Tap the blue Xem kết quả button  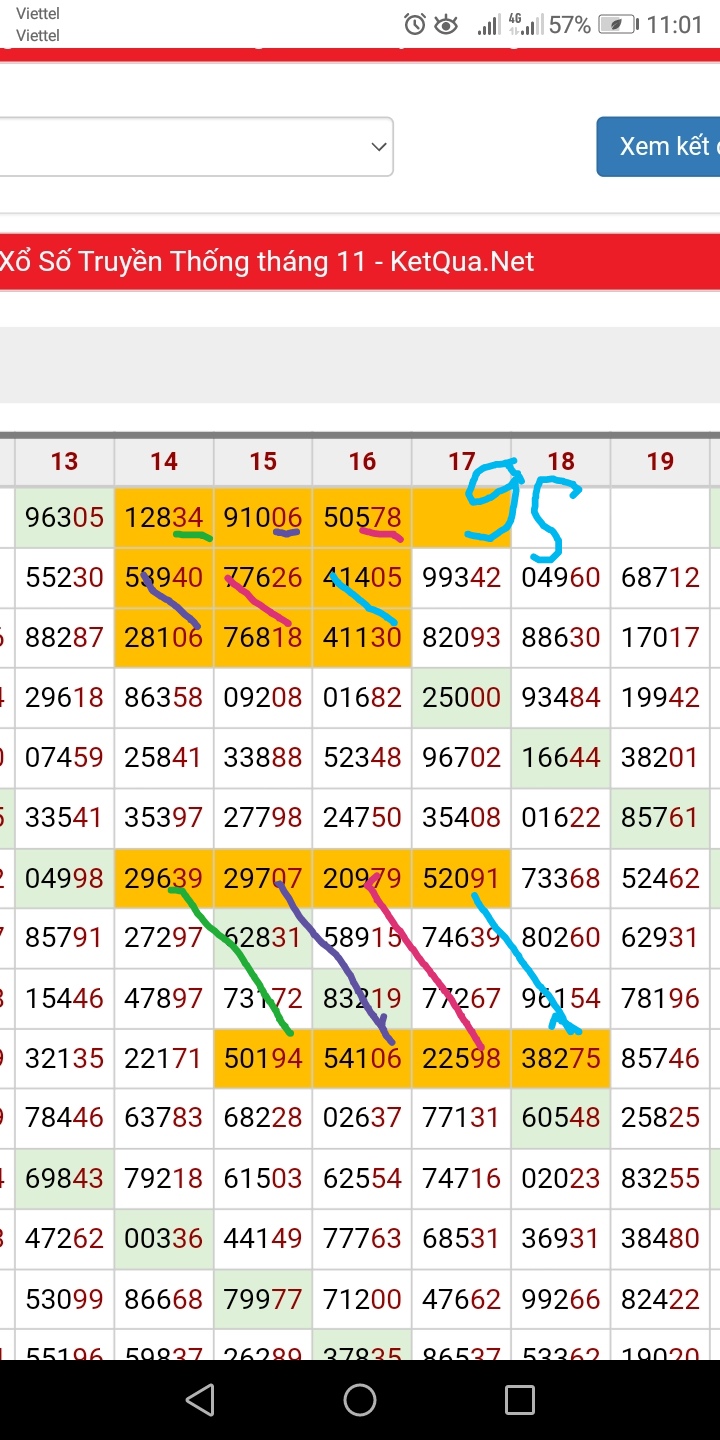[660, 147]
